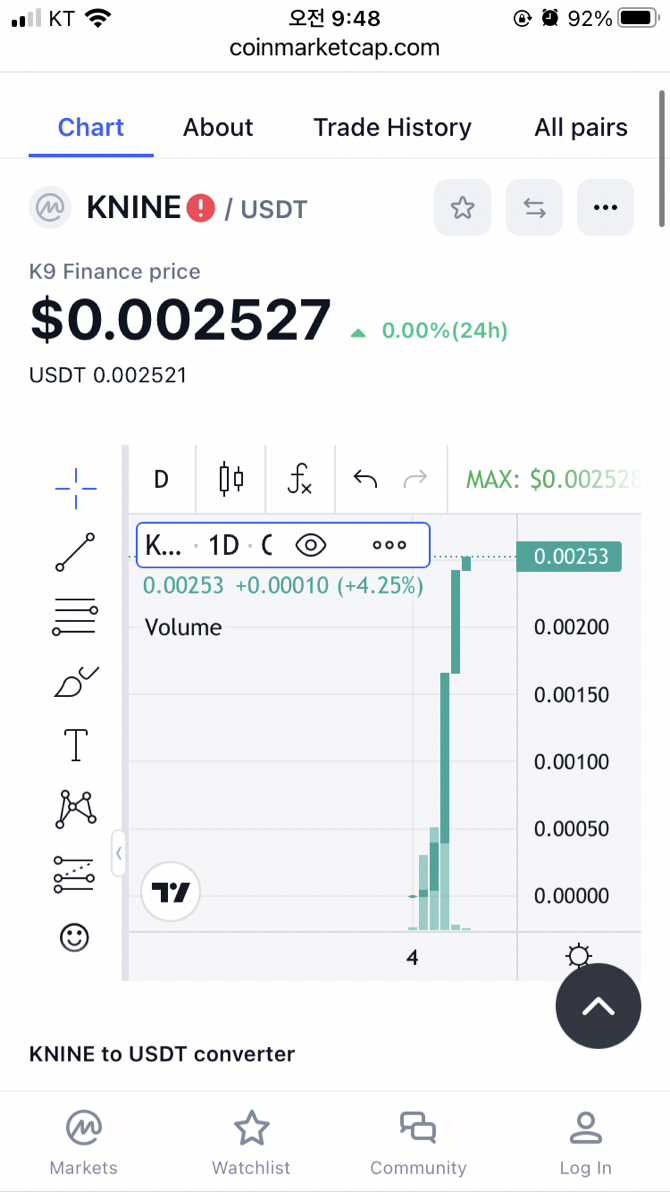Open the Community tab
Viewport: 670px width, 1192px height.
(418, 1143)
